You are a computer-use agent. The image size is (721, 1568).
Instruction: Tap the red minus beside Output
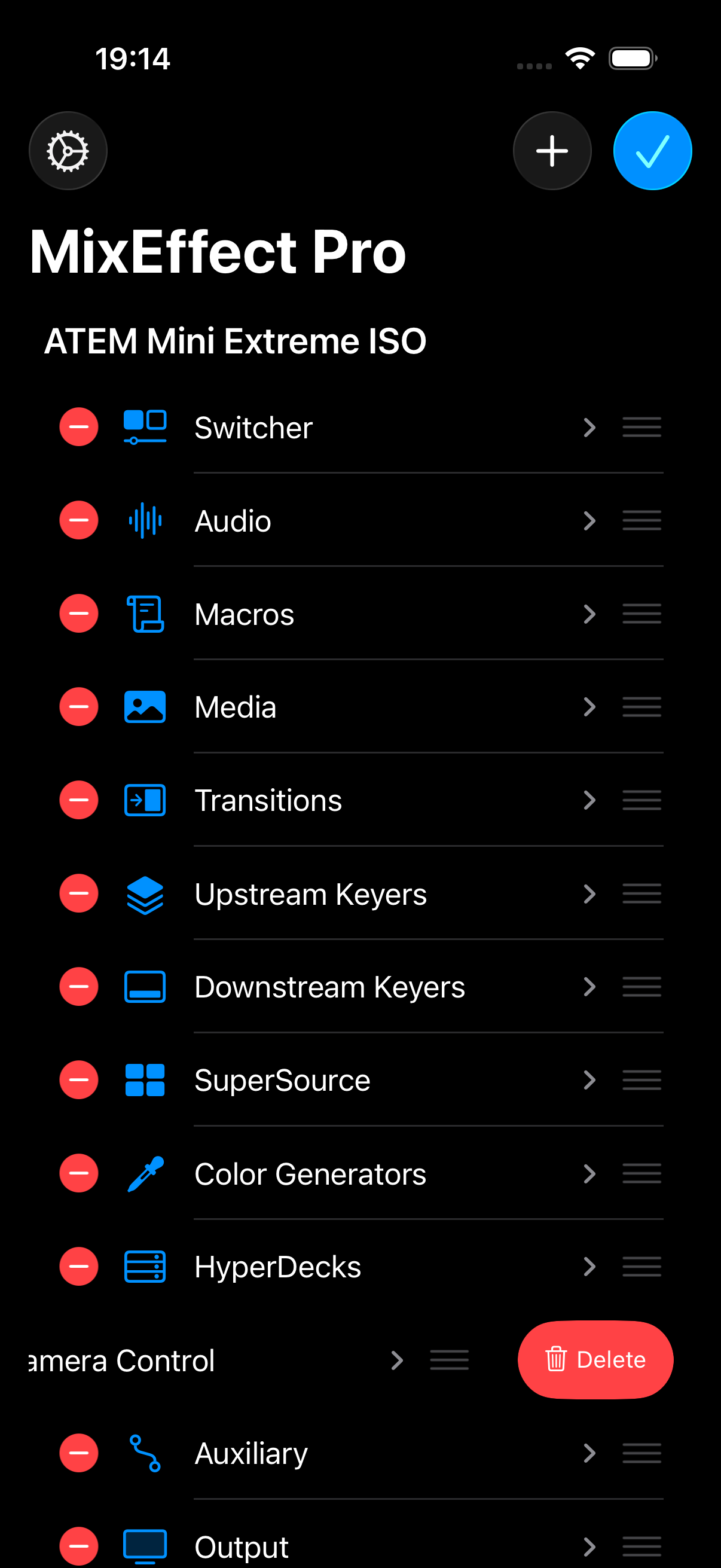pos(79,1546)
